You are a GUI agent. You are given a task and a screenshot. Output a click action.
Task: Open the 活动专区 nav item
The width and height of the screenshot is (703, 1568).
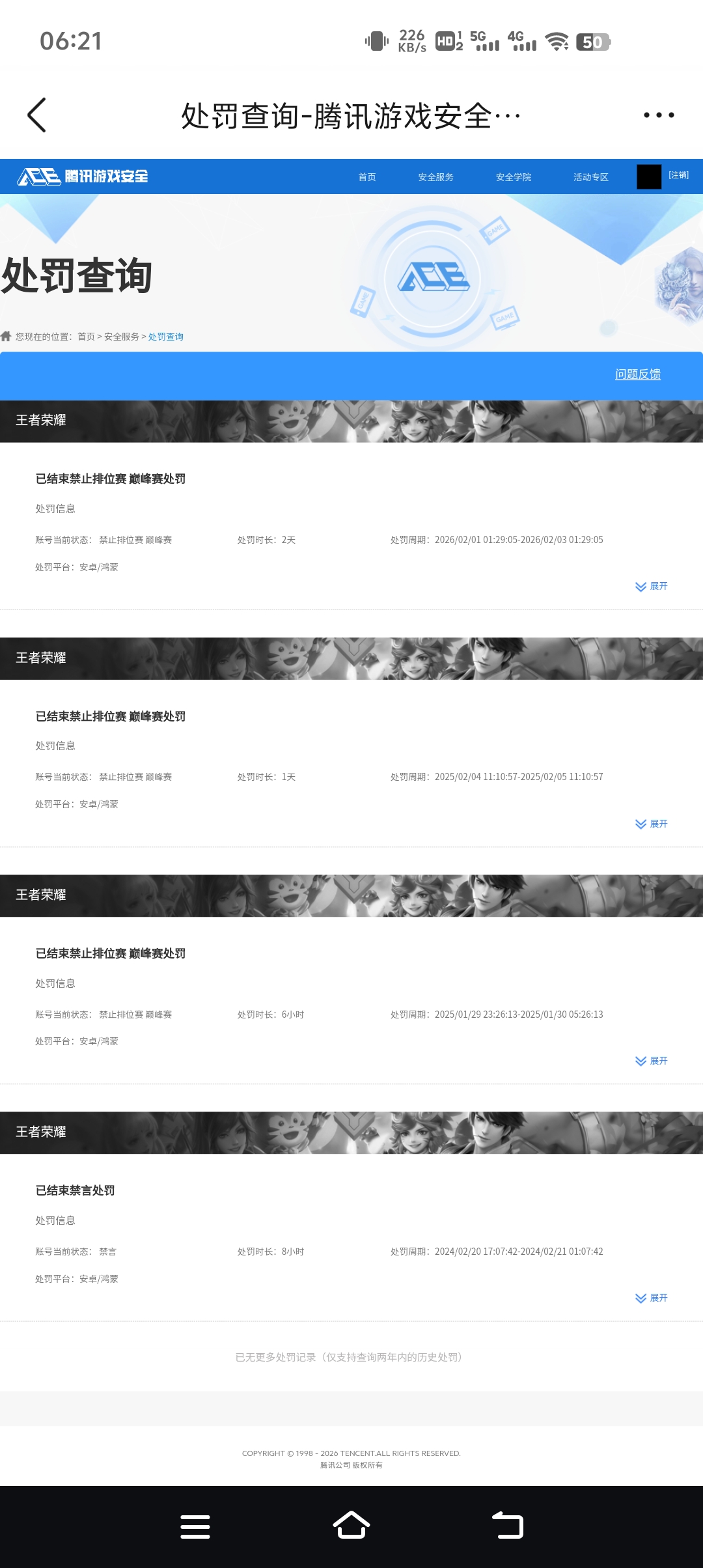(x=590, y=177)
